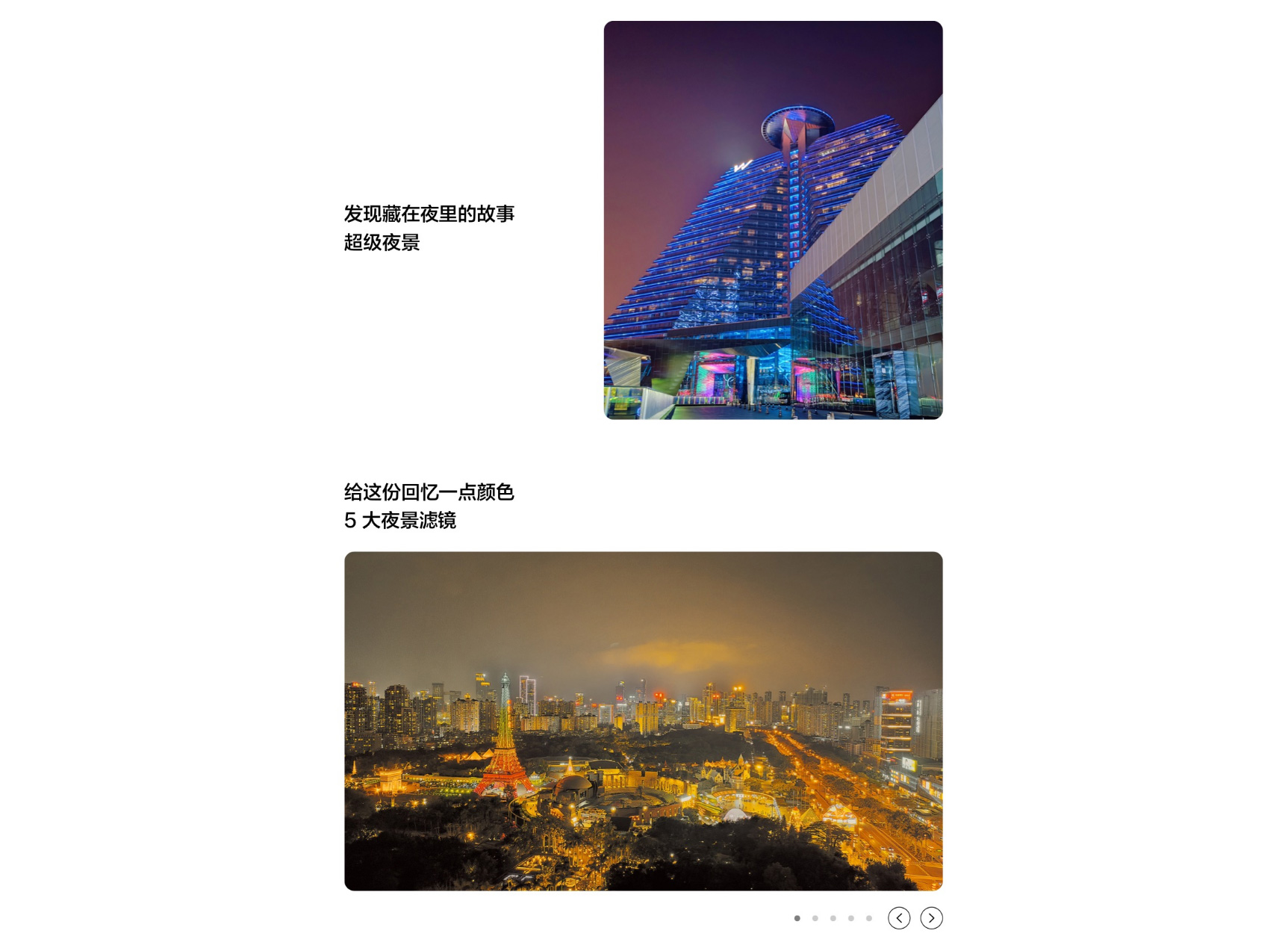Viewport: 1288px width, 948px height.
Task: Jump to the third carousel dot
Action: coord(833,918)
